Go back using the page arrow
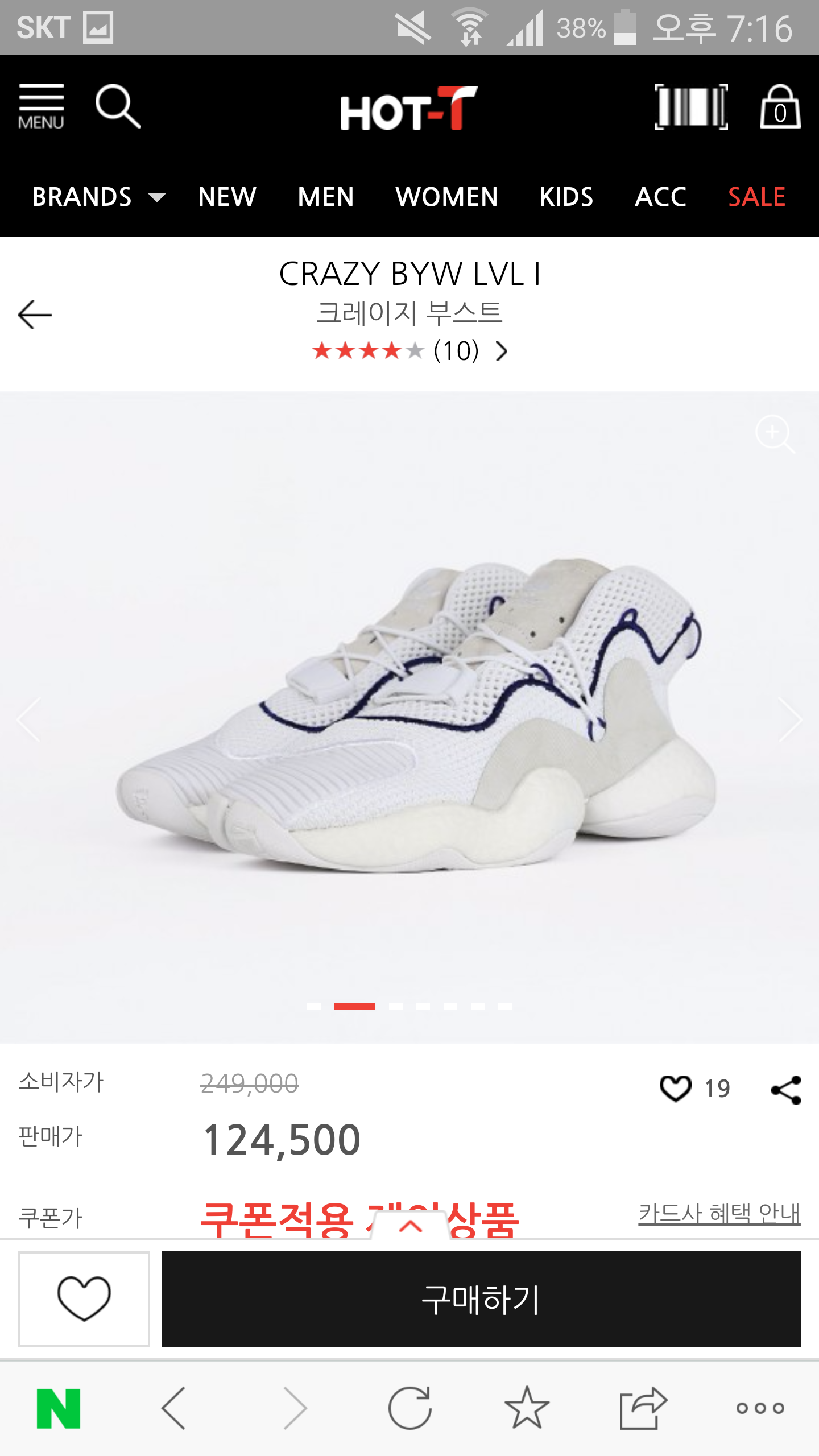Screen dimensions: 819x1456 point(35,315)
